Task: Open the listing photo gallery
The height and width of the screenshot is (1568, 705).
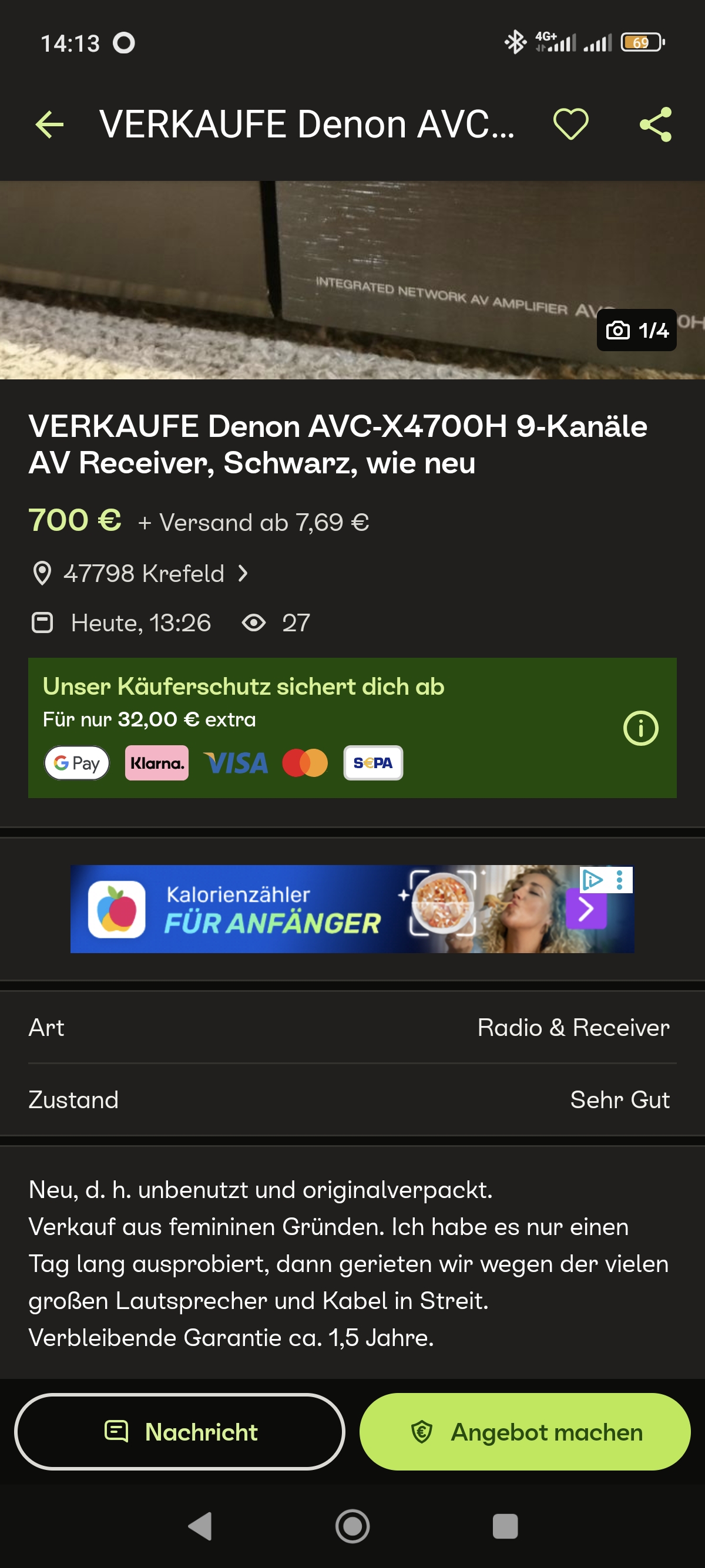Action: 352,280
